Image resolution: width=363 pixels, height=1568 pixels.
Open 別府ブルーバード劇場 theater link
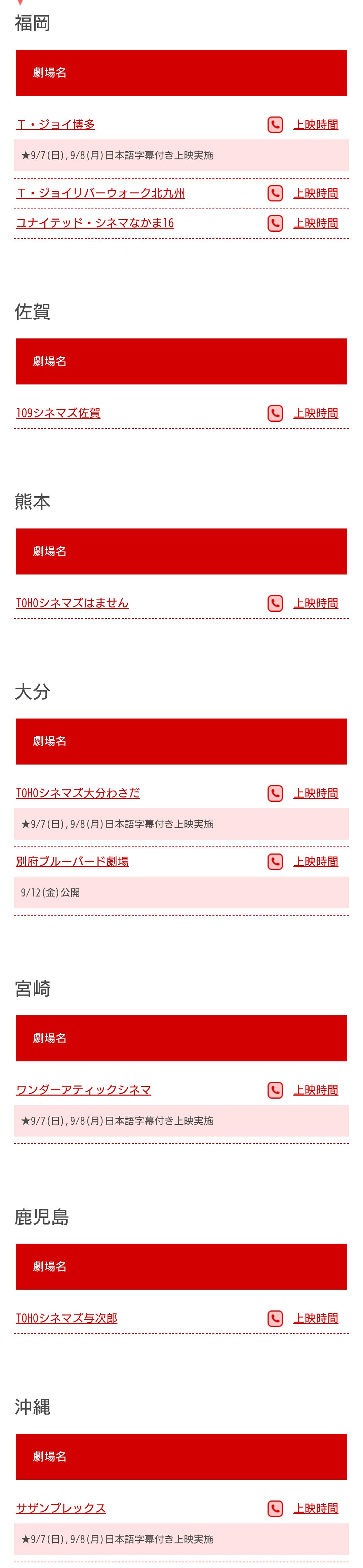tap(72, 861)
